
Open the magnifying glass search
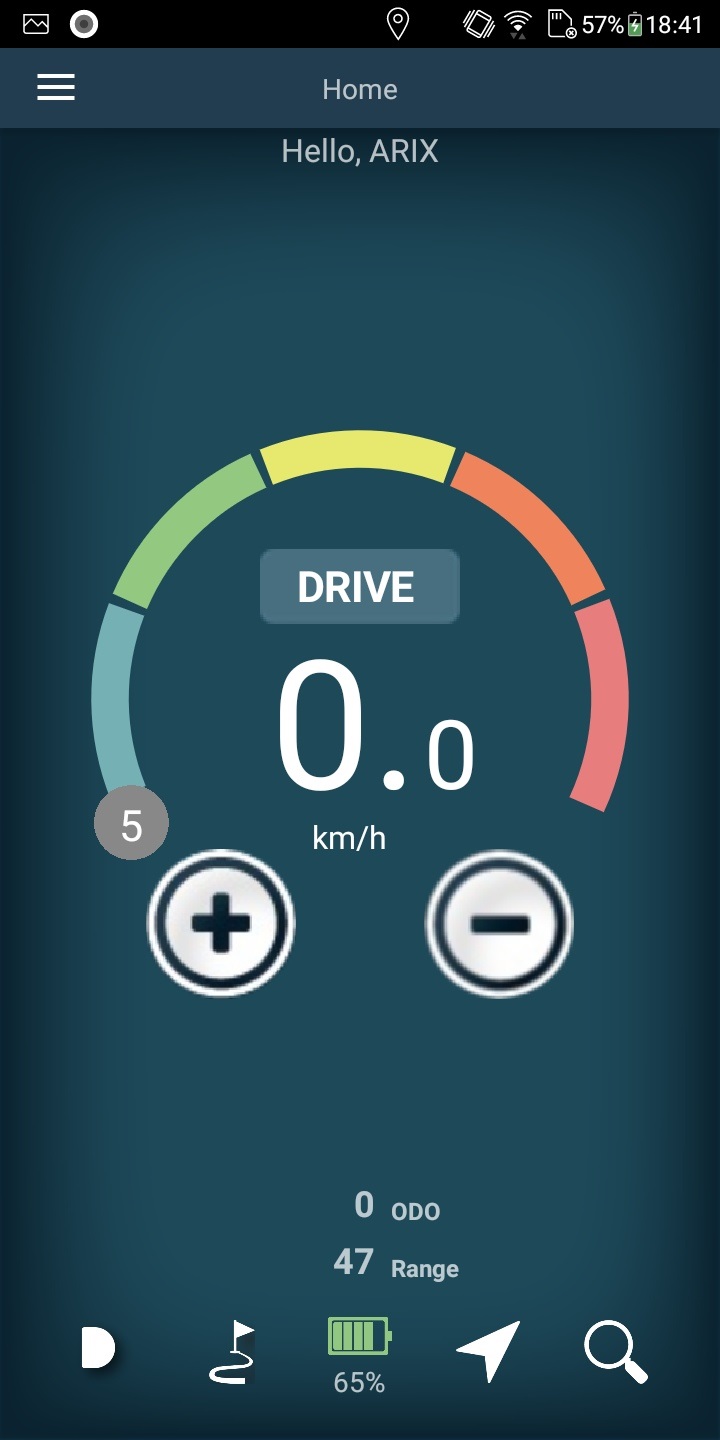[616, 1352]
